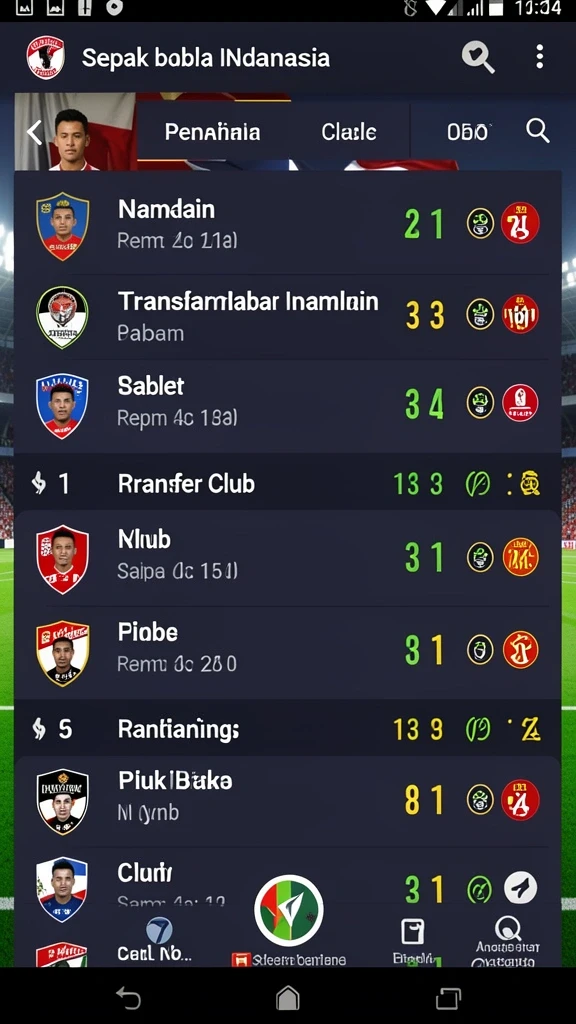
Task: Expand the Rantianing section header
Action: [287, 729]
